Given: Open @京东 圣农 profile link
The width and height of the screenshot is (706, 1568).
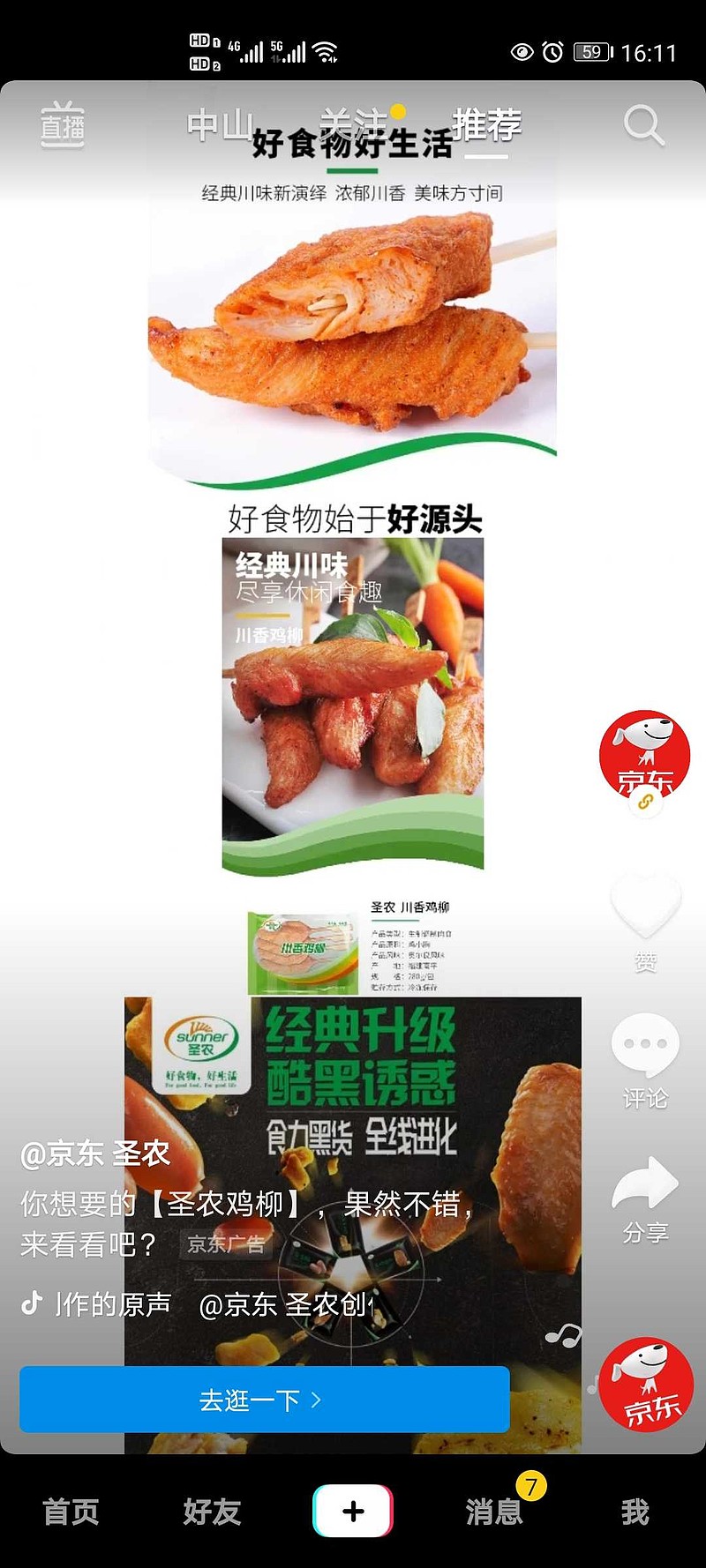Looking at the screenshot, I should (94, 1151).
